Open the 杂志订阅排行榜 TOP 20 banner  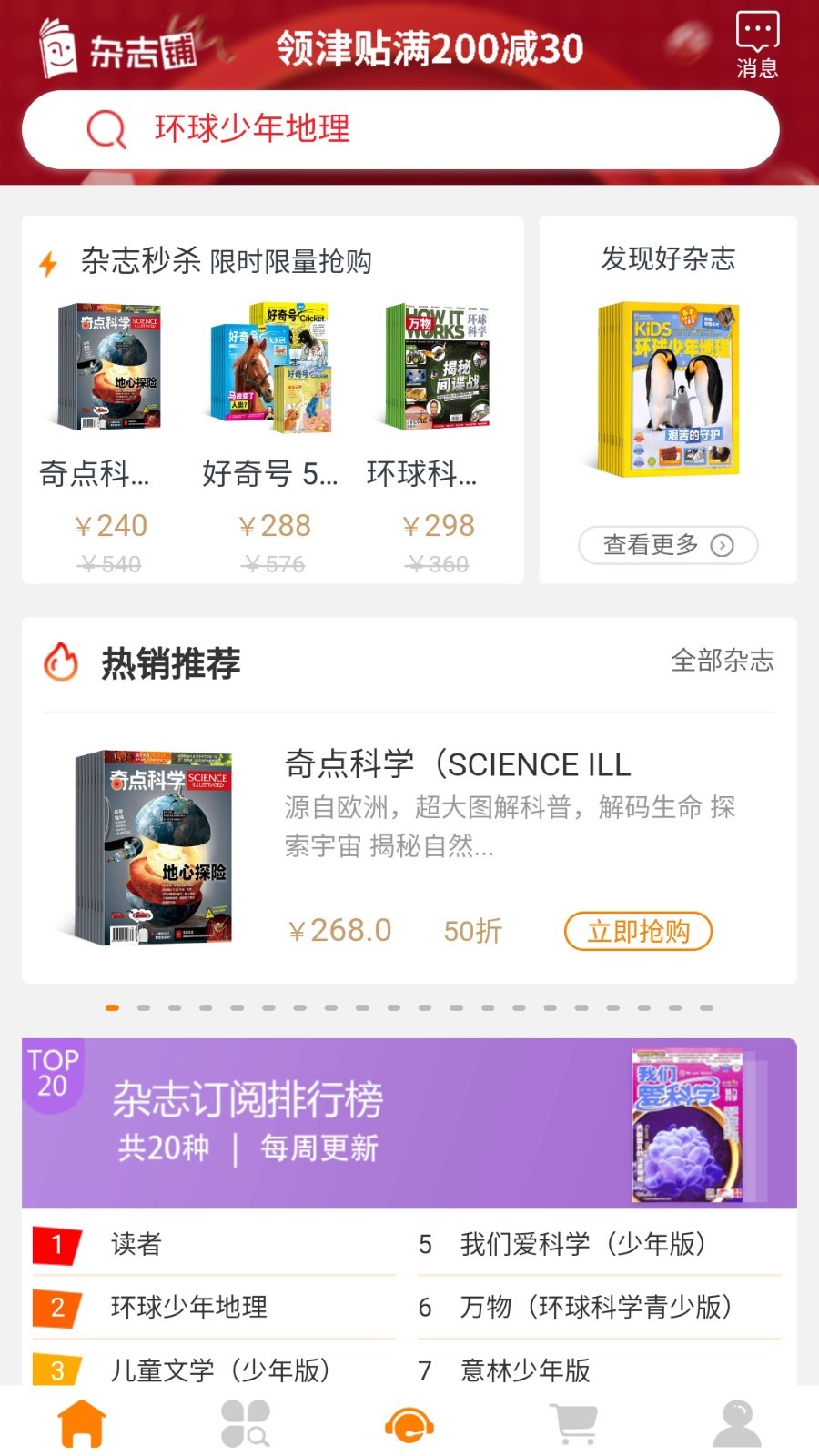[x=409, y=1123]
